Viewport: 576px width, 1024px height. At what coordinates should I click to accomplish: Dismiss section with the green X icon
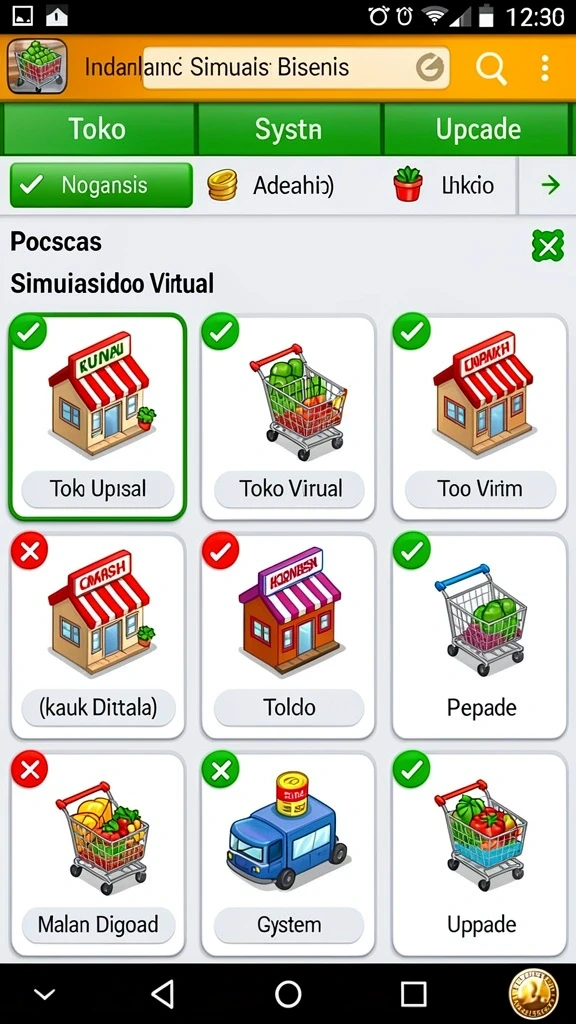pyautogui.click(x=547, y=246)
